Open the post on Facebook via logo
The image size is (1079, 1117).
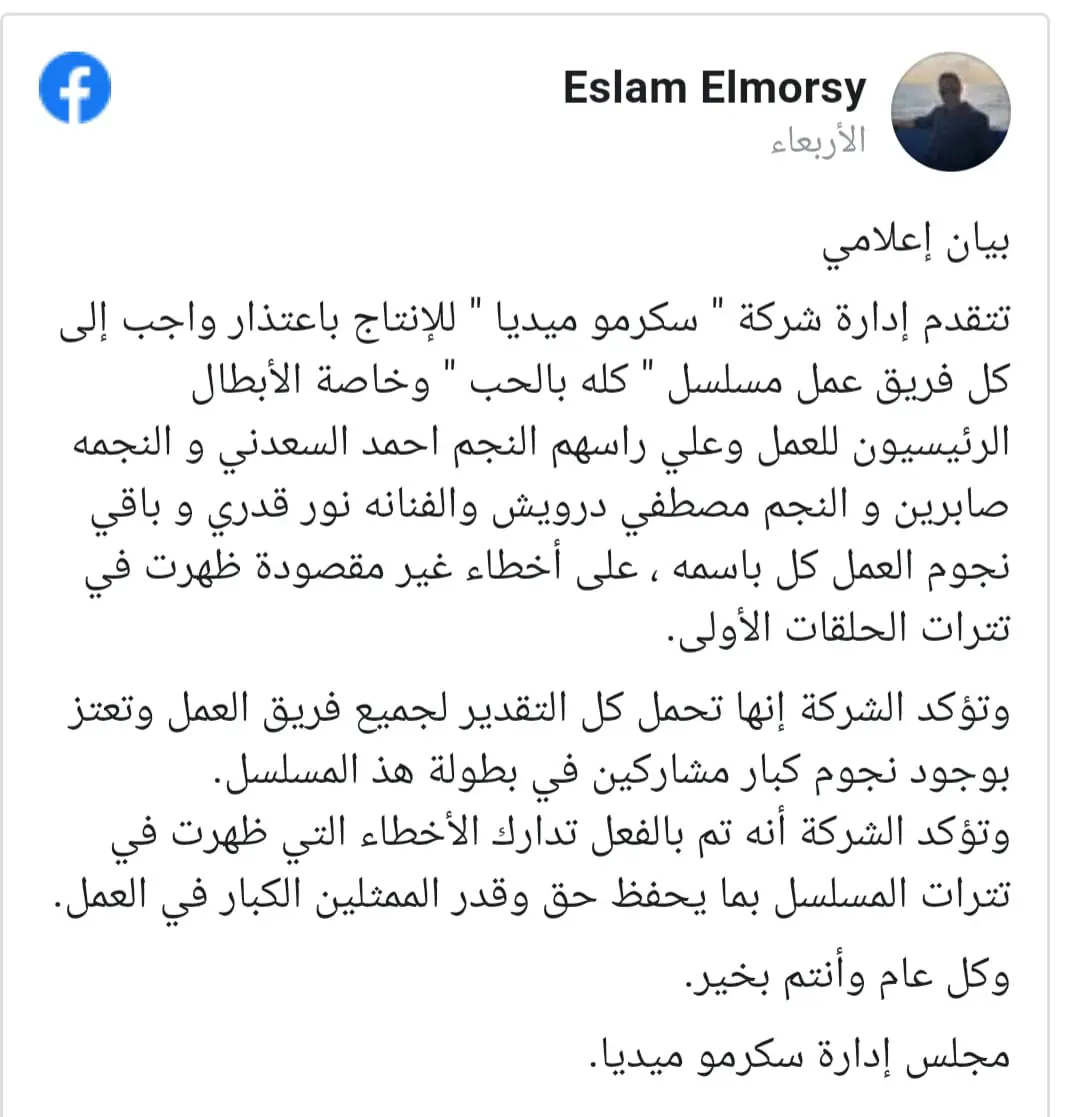(x=75, y=87)
